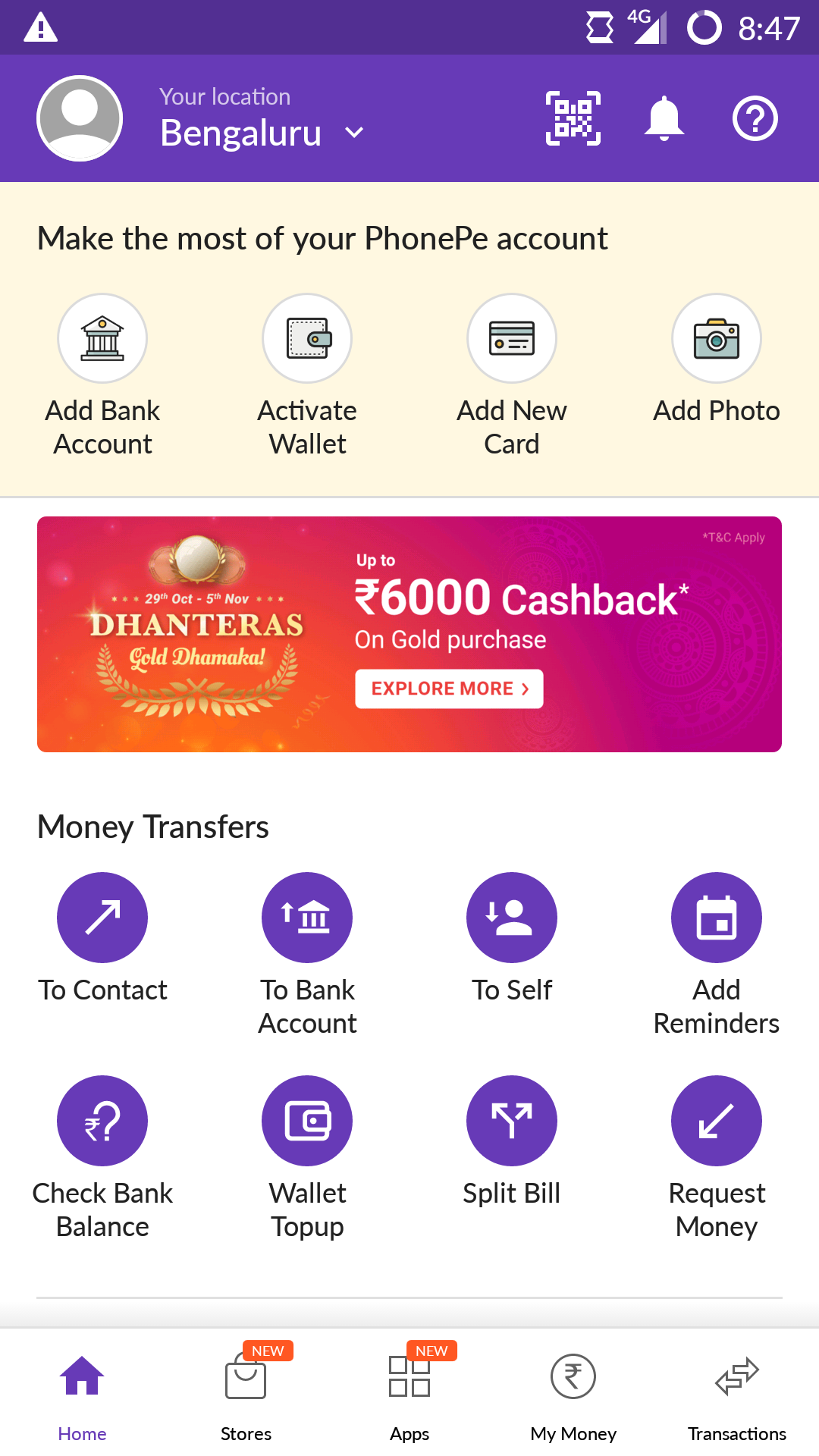Tap Add Photo
Image resolution: width=819 pixels, height=1456 pixels.
[x=717, y=339]
